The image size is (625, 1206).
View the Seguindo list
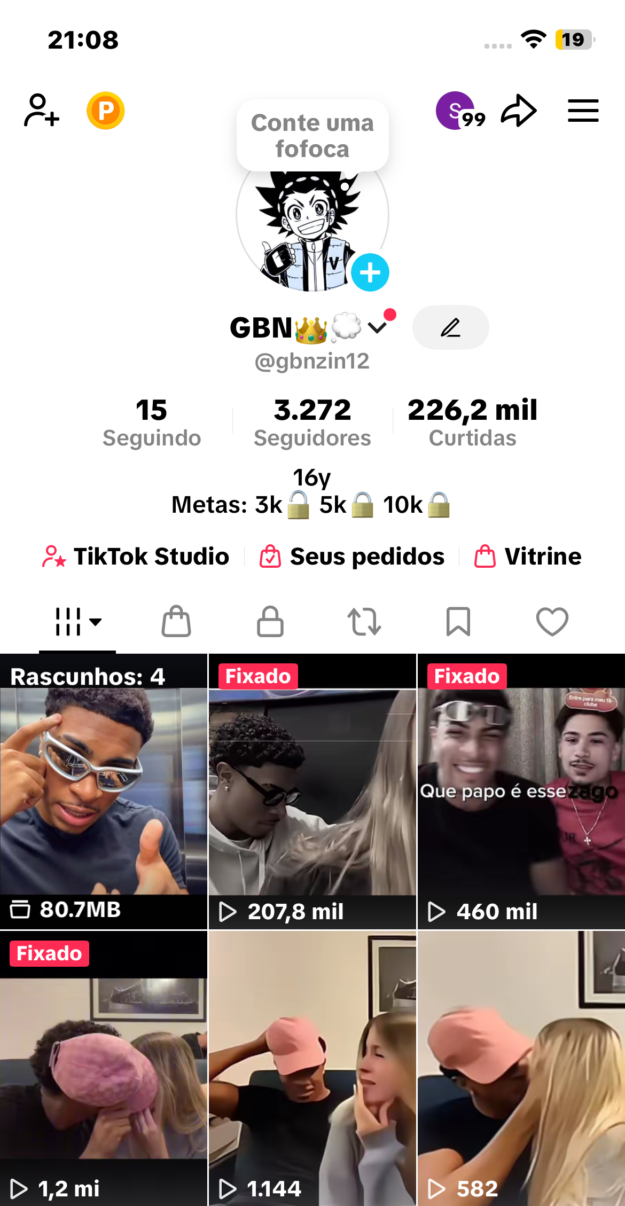[152, 423]
